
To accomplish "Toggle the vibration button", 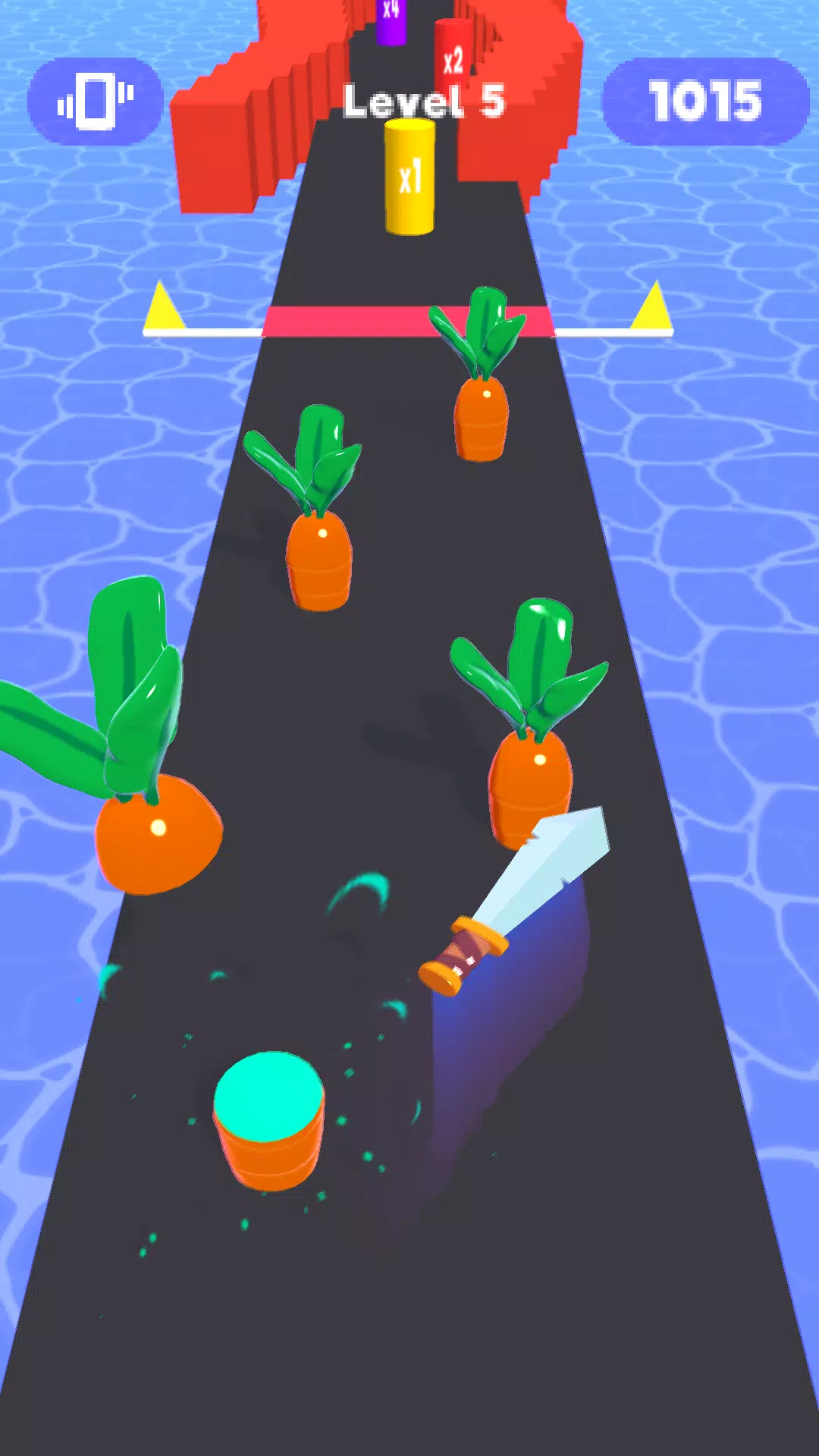I will pos(96,102).
